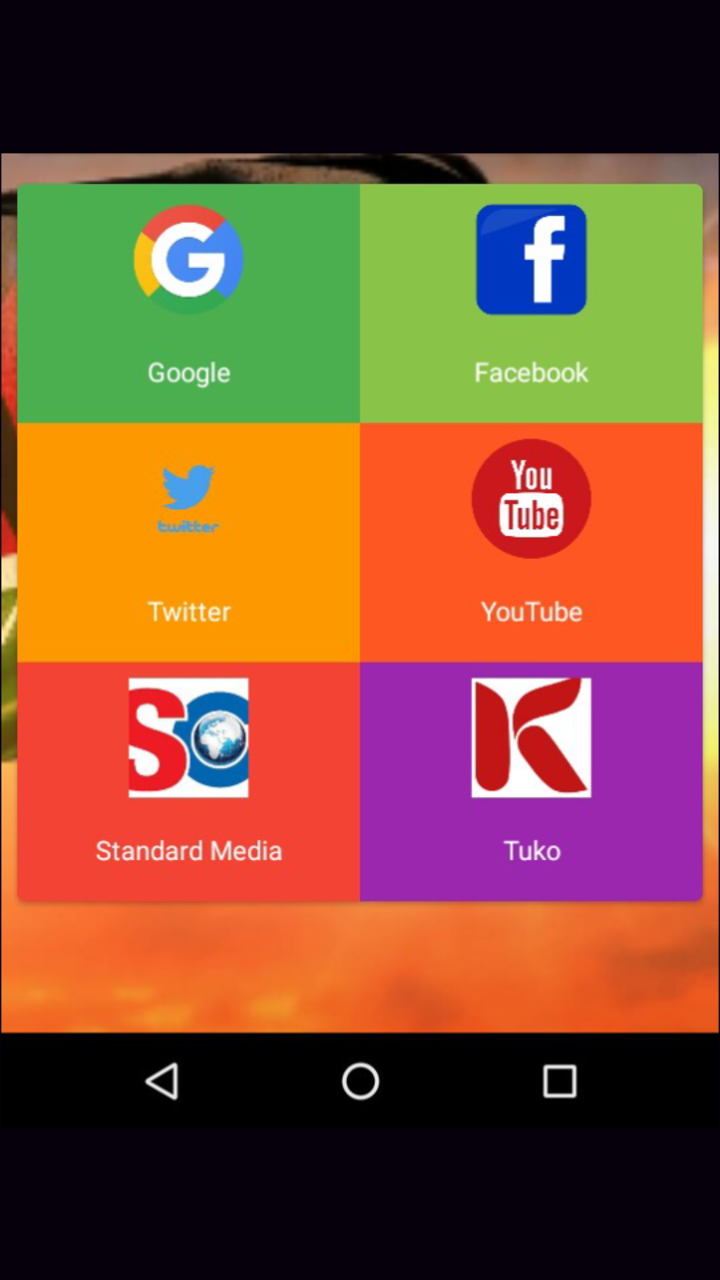Screen dimensions: 720x1280
Task: Open Tuko by tapping its K logo
Action: pyautogui.click(x=531, y=737)
